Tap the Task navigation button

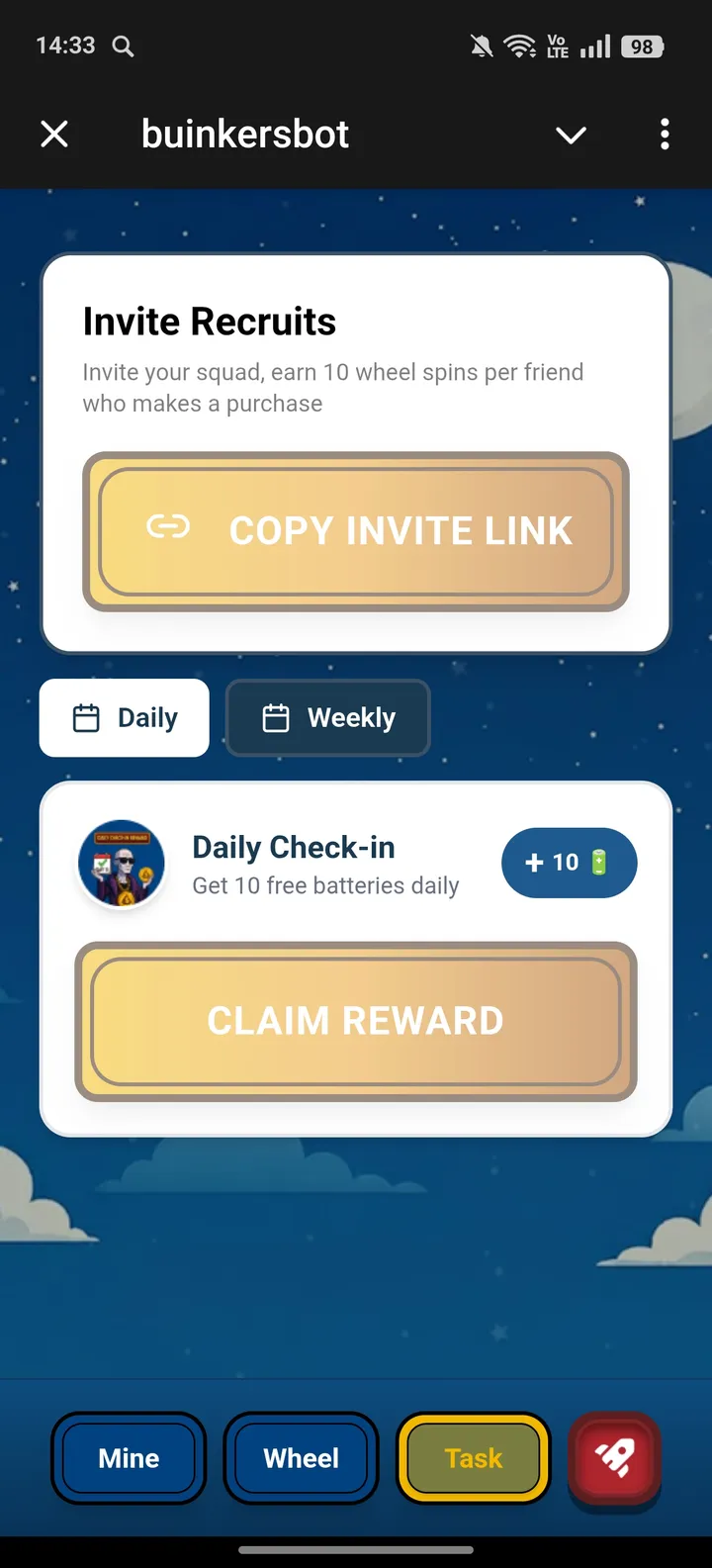(x=474, y=1458)
